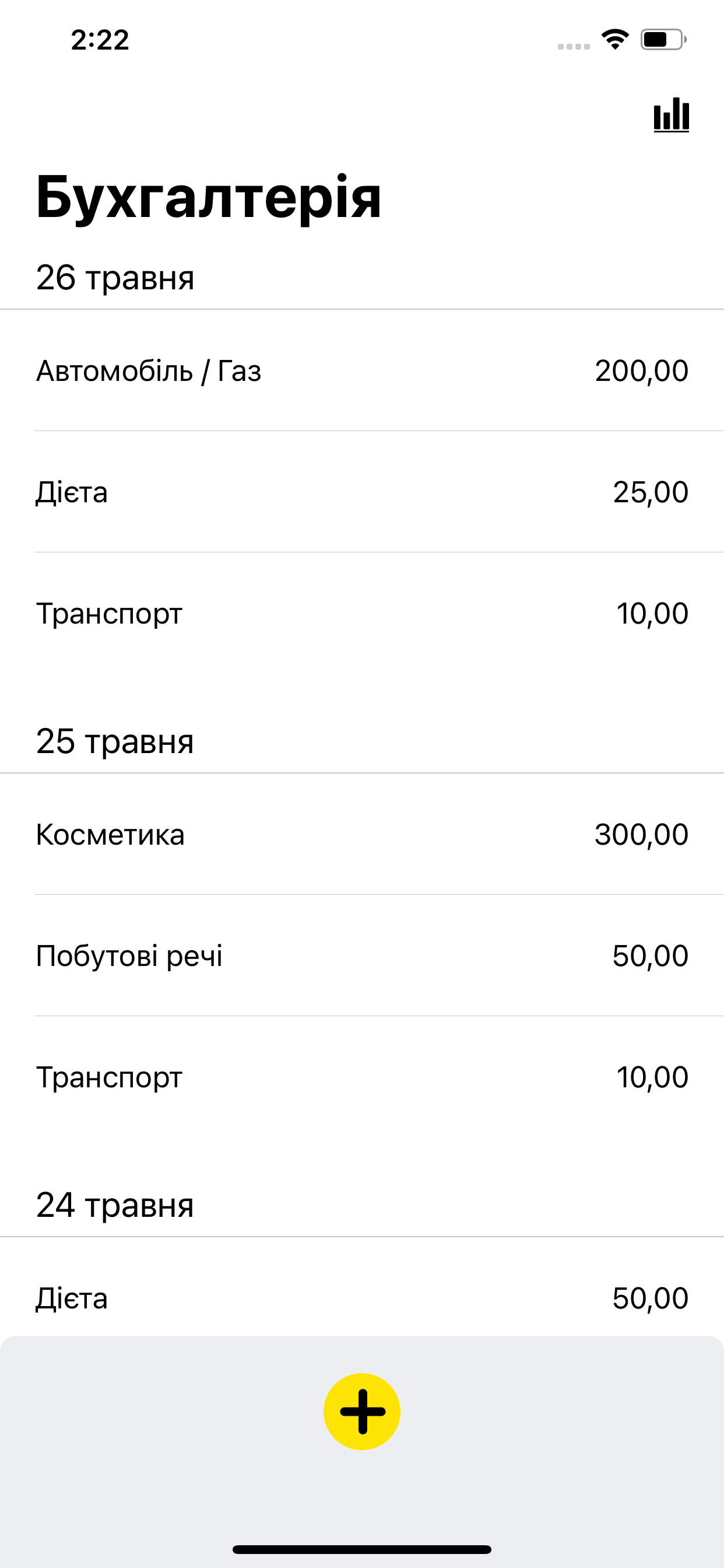Open the Косметика expense for 300,00
The width and height of the screenshot is (724, 1568).
(362, 835)
